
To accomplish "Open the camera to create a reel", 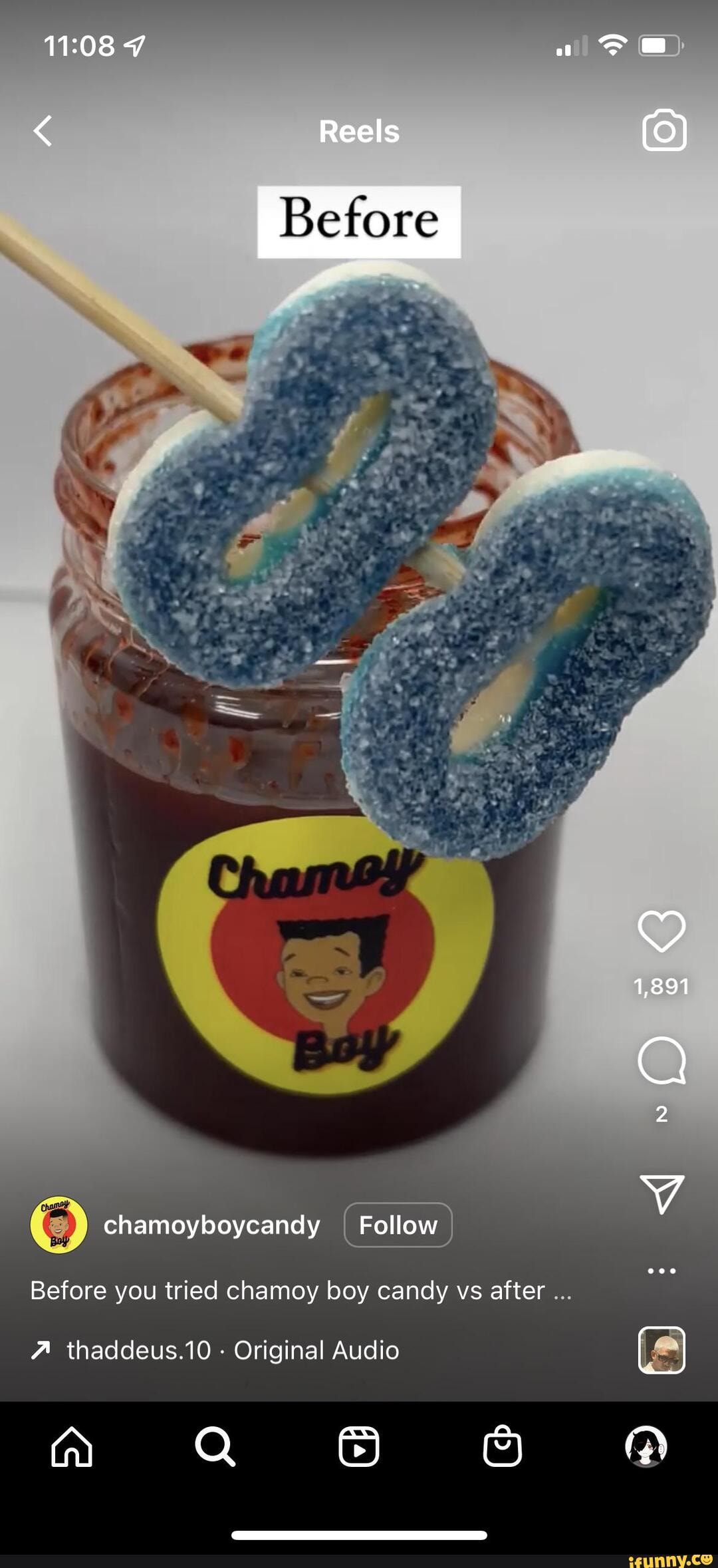I will 663,130.
